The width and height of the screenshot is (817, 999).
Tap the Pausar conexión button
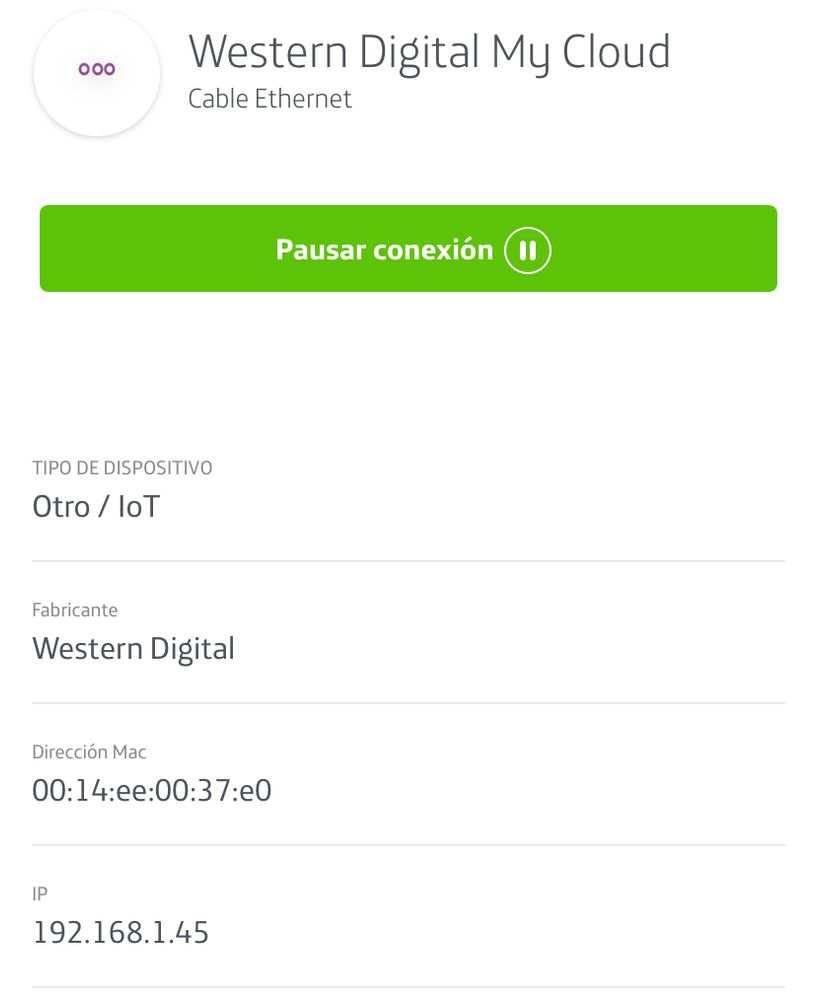408,249
